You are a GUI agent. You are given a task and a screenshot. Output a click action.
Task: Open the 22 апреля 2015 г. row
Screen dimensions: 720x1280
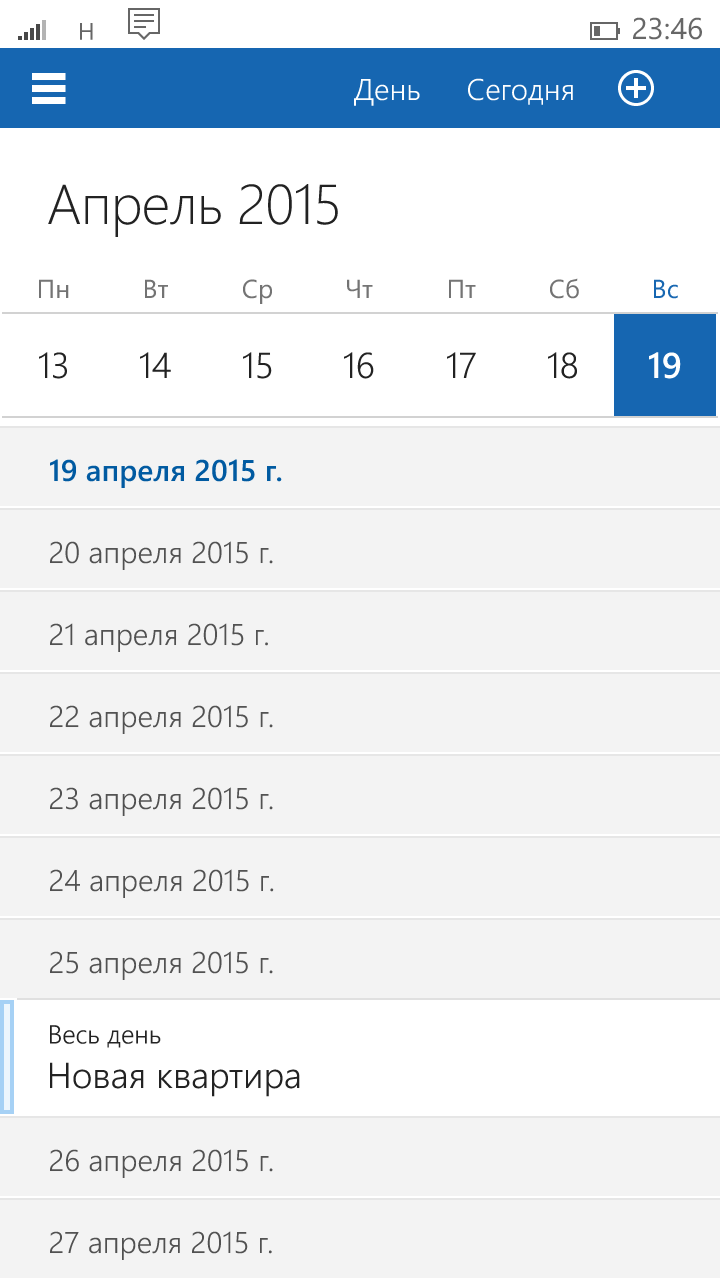click(360, 715)
